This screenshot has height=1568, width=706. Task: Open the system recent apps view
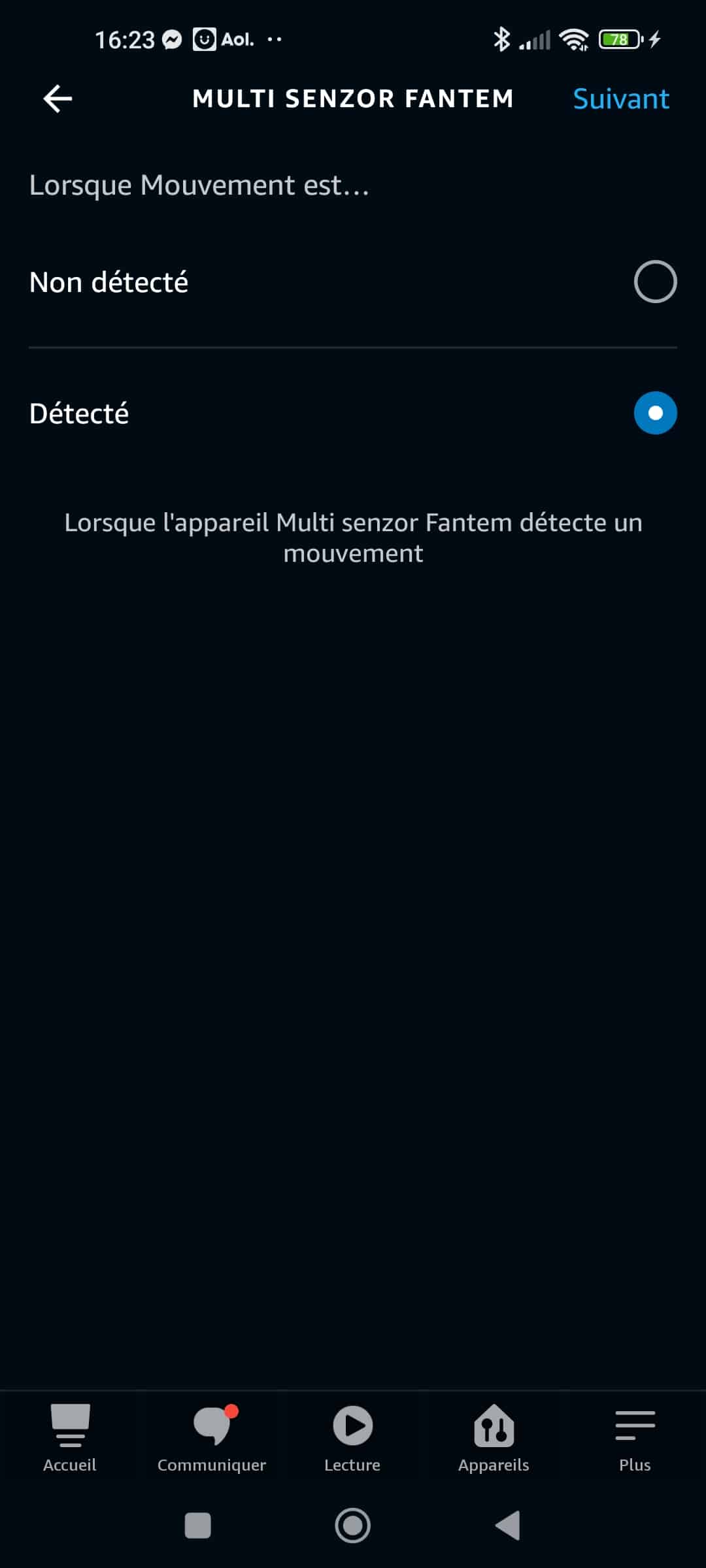pyautogui.click(x=197, y=1526)
